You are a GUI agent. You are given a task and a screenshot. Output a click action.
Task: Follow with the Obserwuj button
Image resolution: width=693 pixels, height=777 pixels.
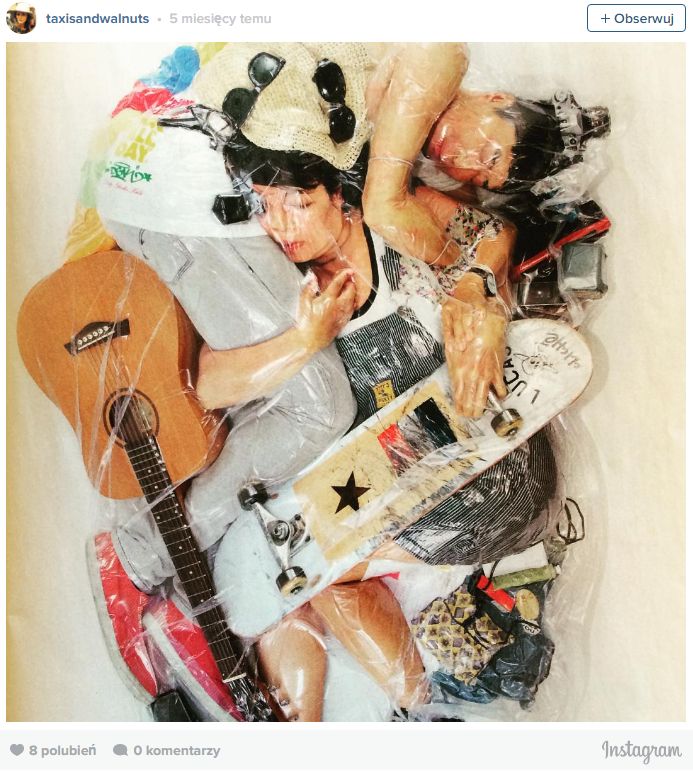(636, 19)
